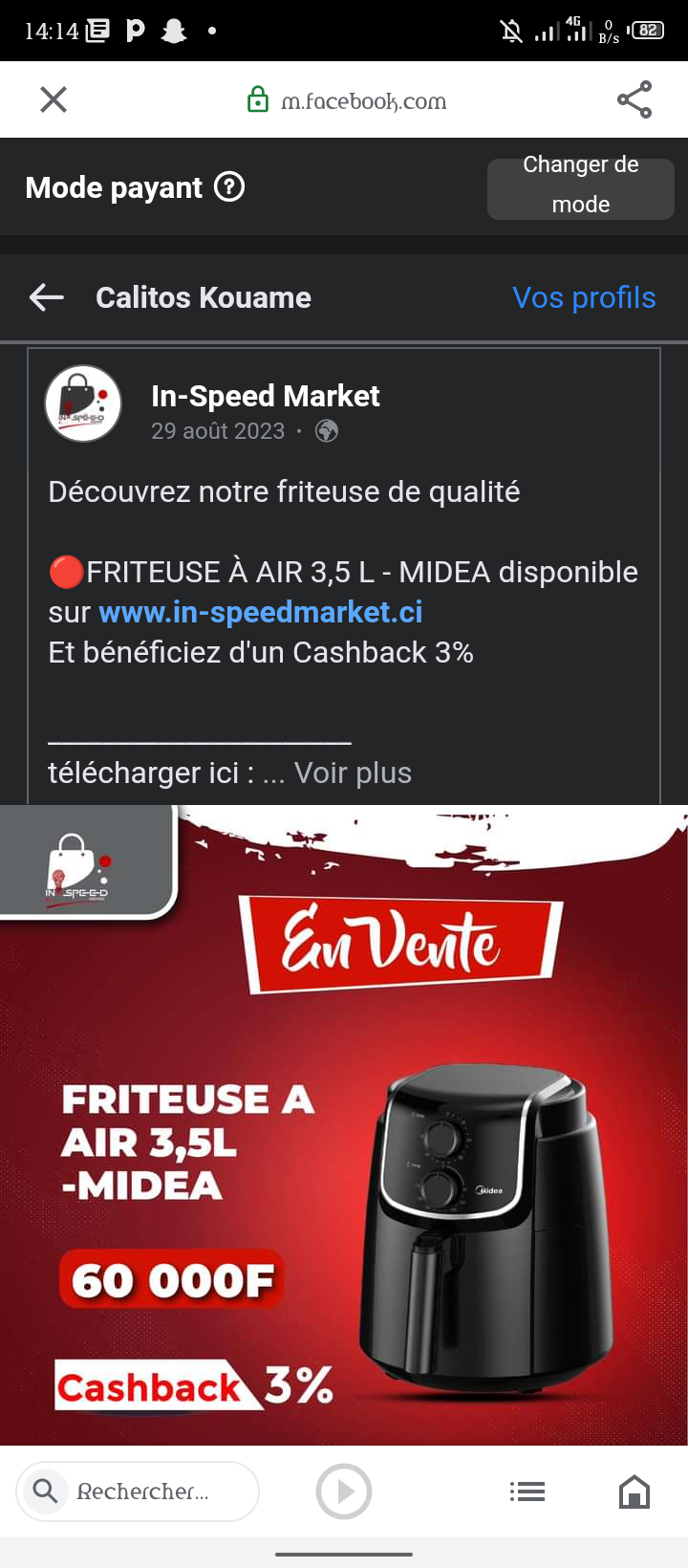
Task: View In-Speed Market's profile picture
Action: coord(83,403)
